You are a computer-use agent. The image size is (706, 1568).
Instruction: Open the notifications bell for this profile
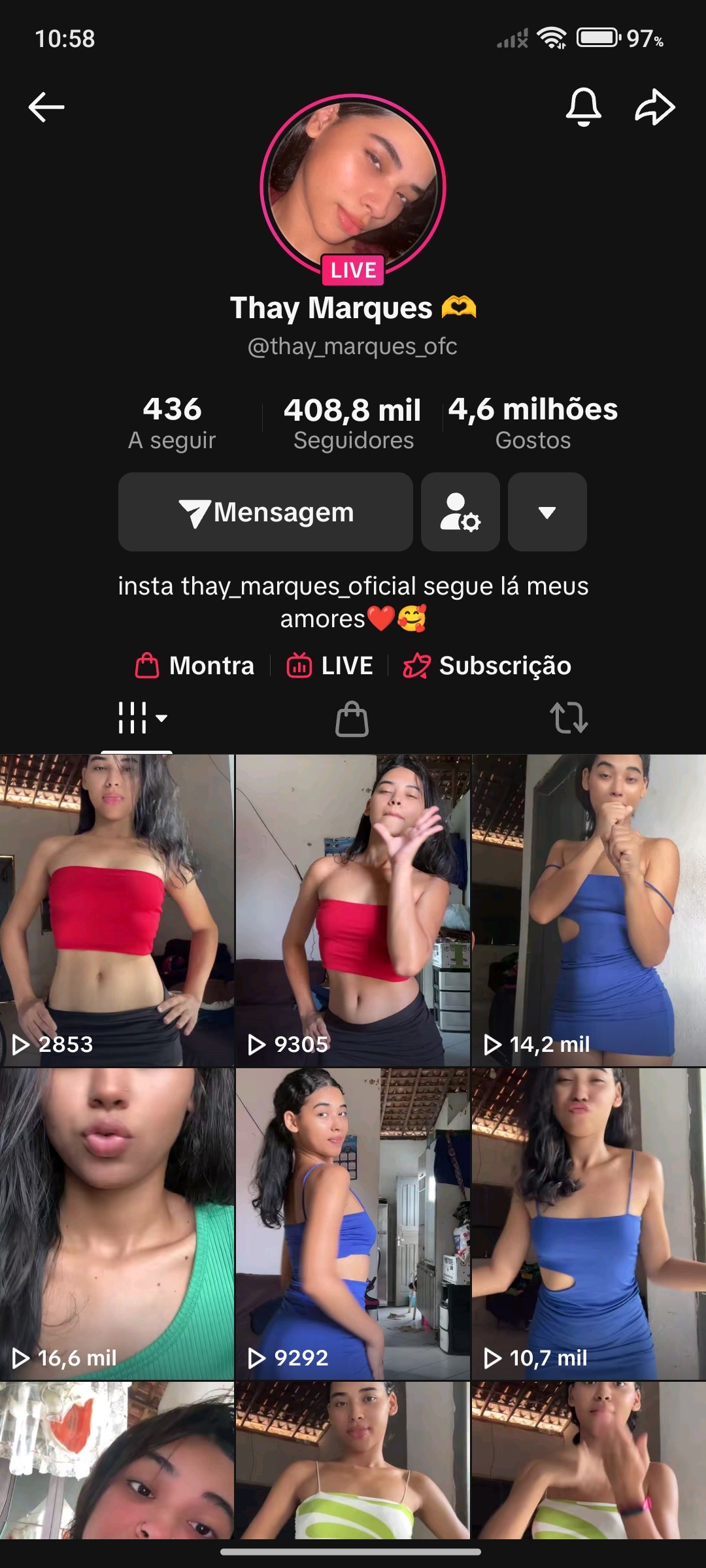[x=583, y=106]
